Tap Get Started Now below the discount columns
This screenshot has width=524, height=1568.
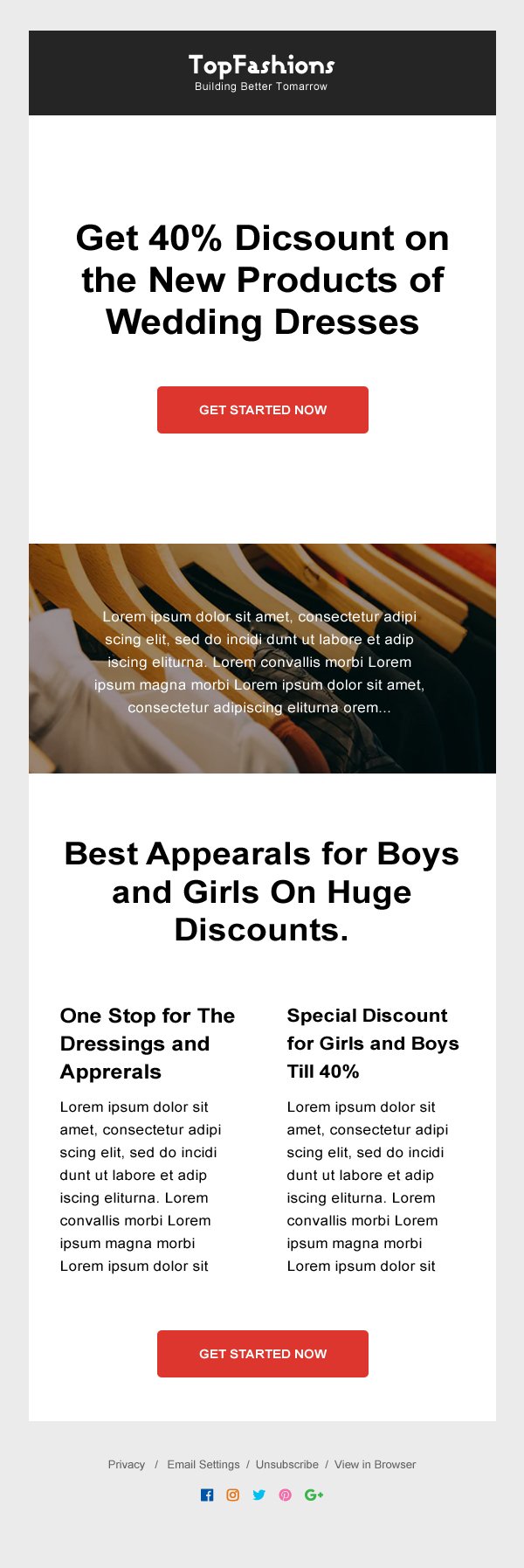262,1354
